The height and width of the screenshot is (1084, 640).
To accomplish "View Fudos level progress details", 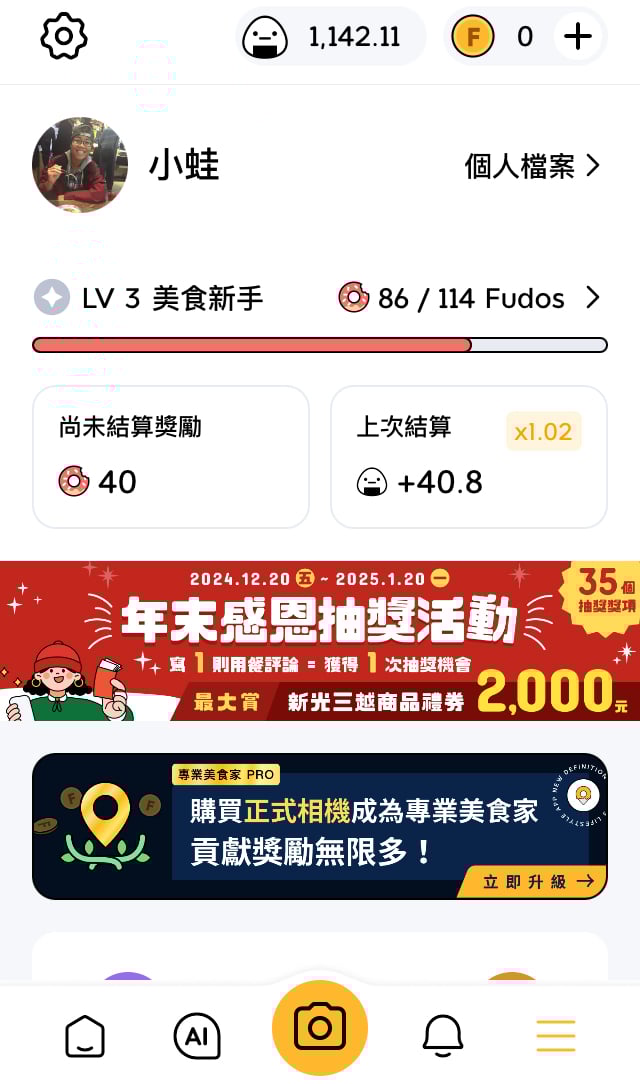I will click(x=470, y=298).
